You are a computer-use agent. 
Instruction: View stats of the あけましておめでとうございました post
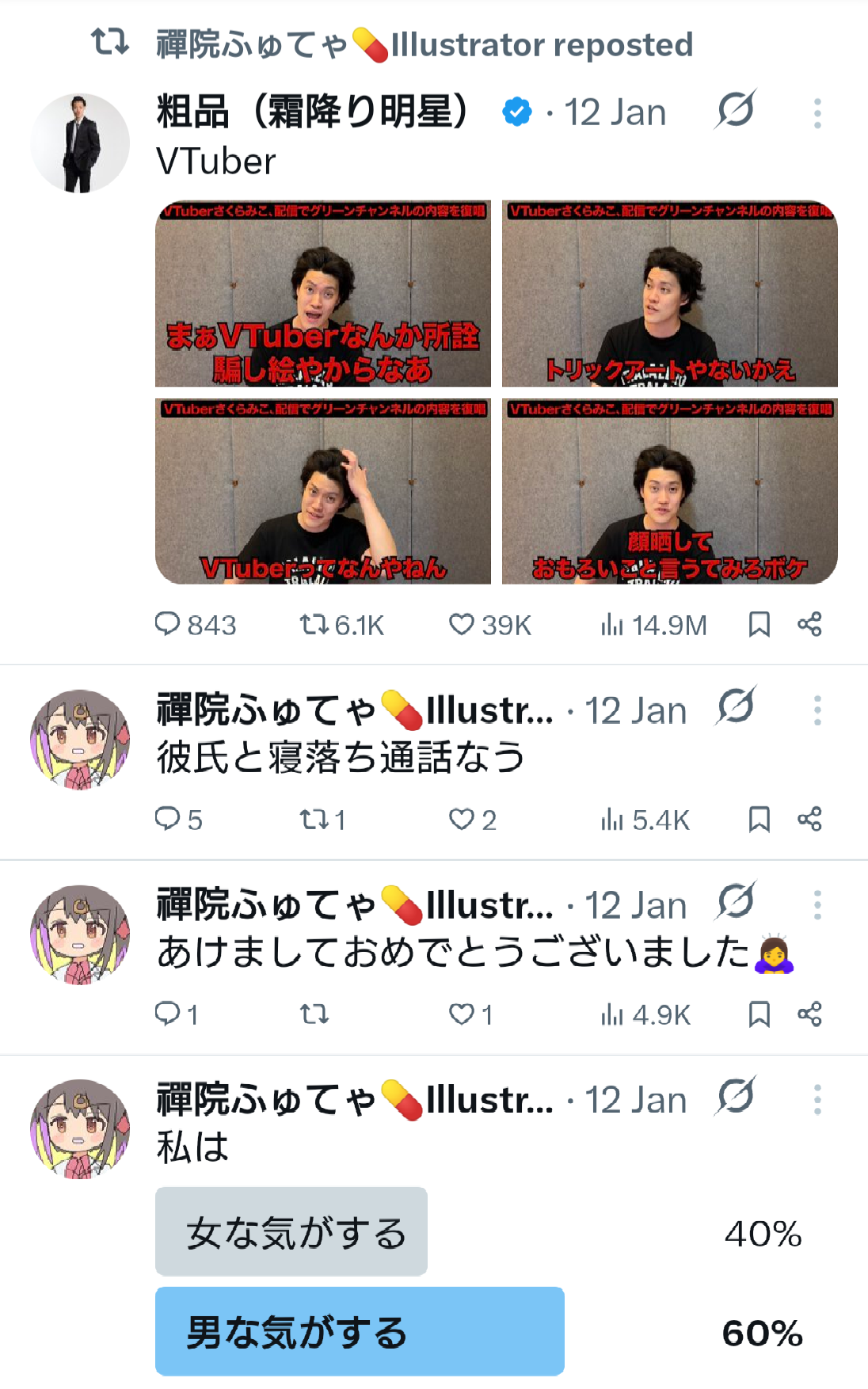[645, 1014]
